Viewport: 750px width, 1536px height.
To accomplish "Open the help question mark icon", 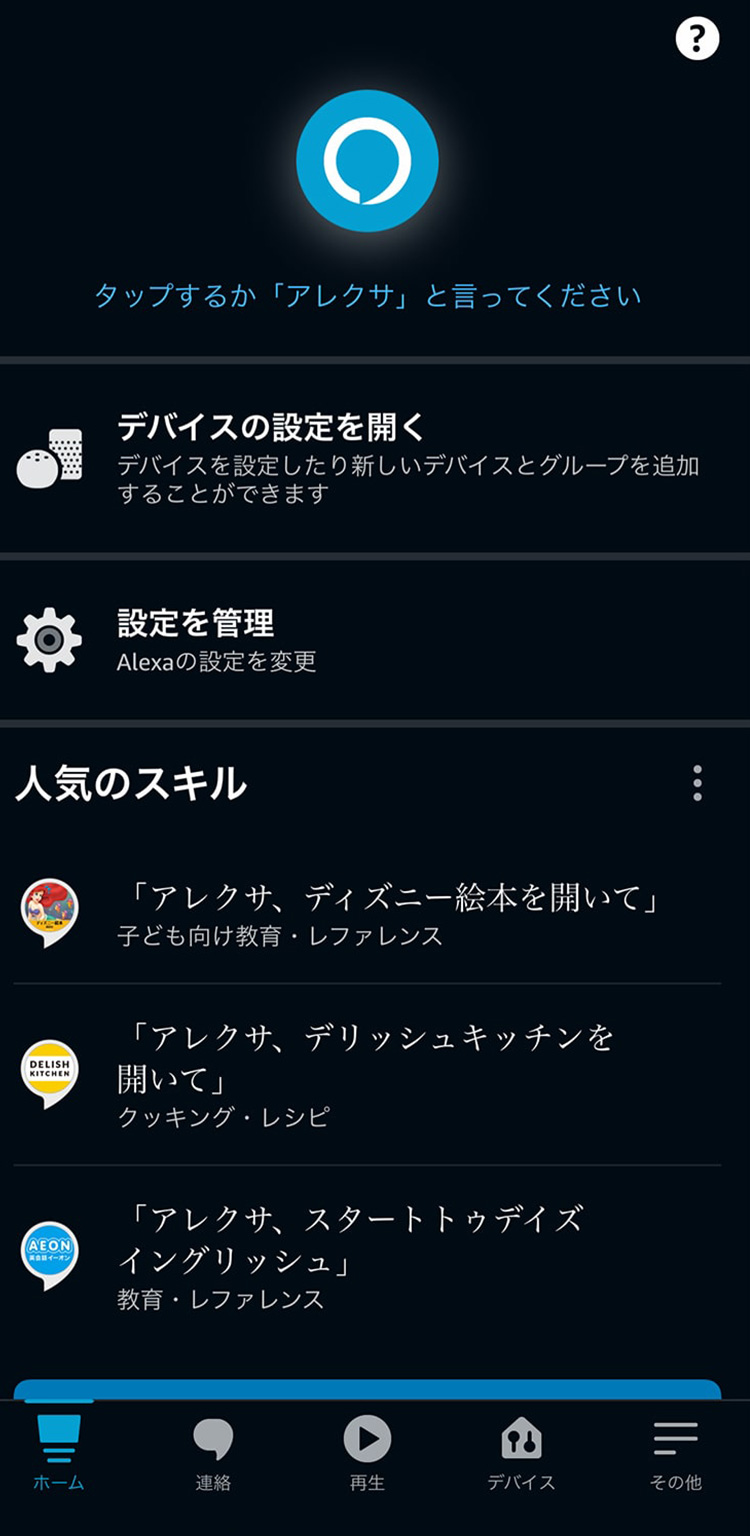I will coord(697,39).
